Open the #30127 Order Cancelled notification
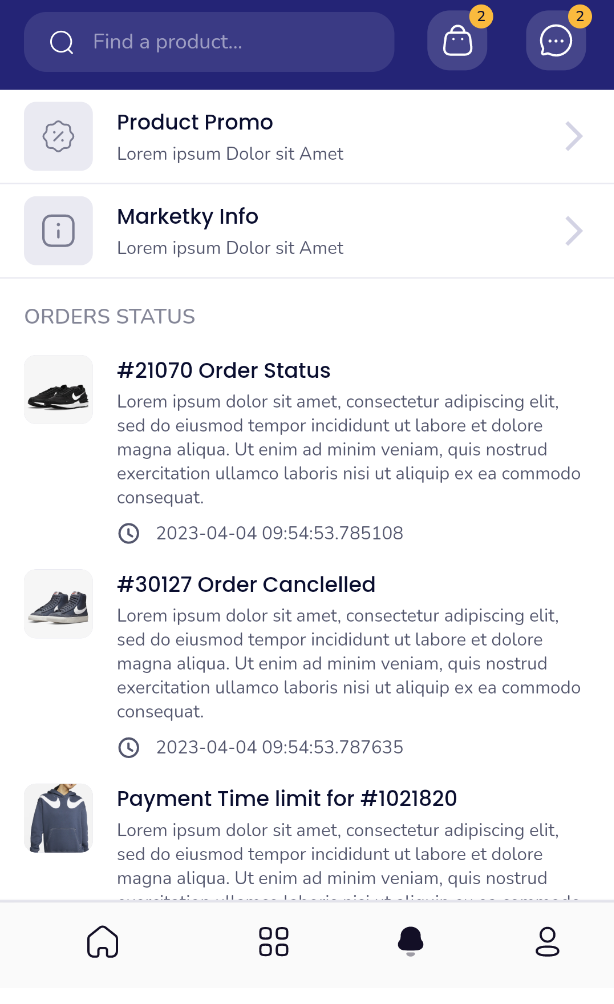The width and height of the screenshot is (614, 1004). 307,664
